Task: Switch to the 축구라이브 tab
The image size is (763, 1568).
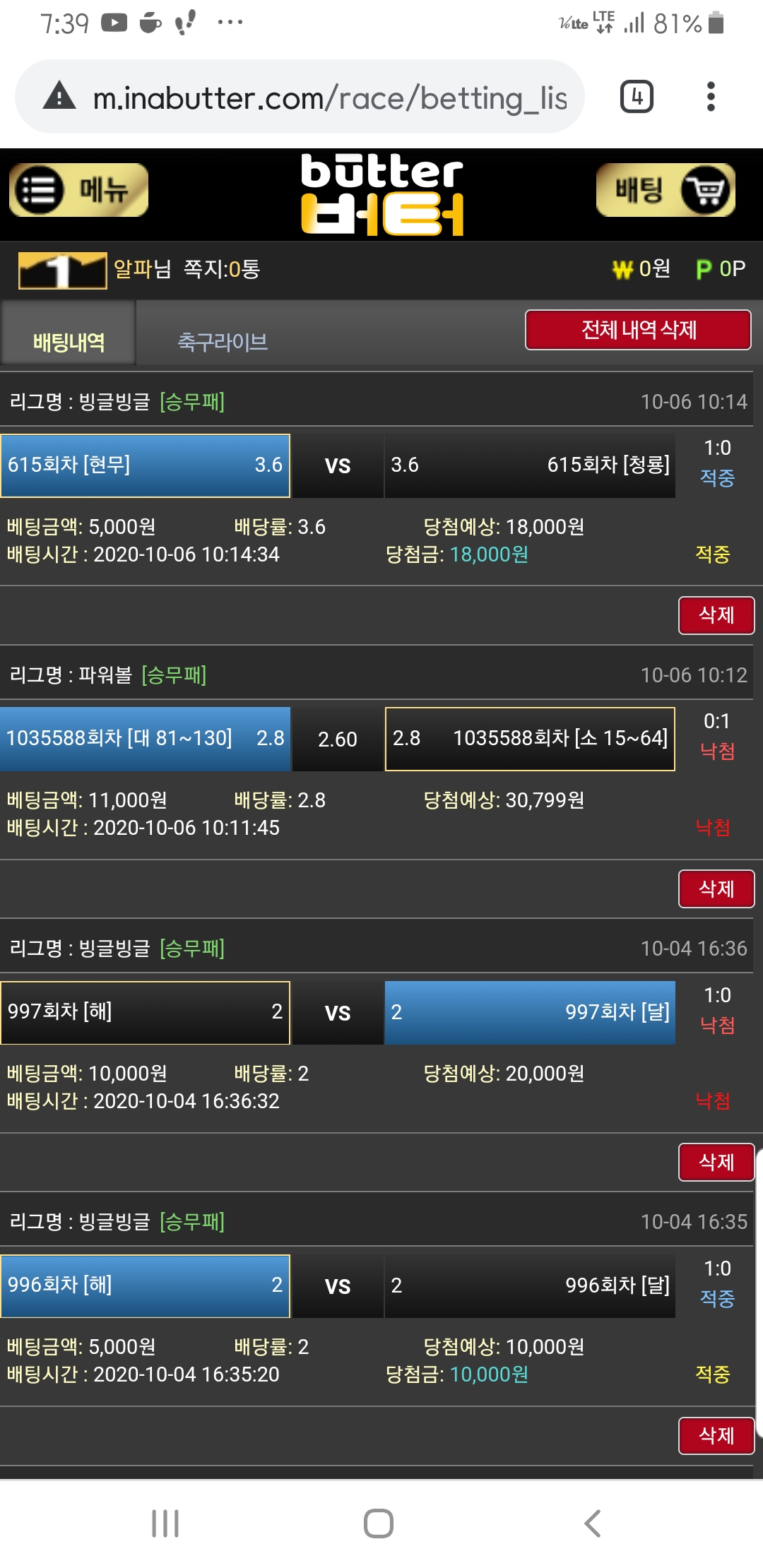Action: tap(223, 342)
